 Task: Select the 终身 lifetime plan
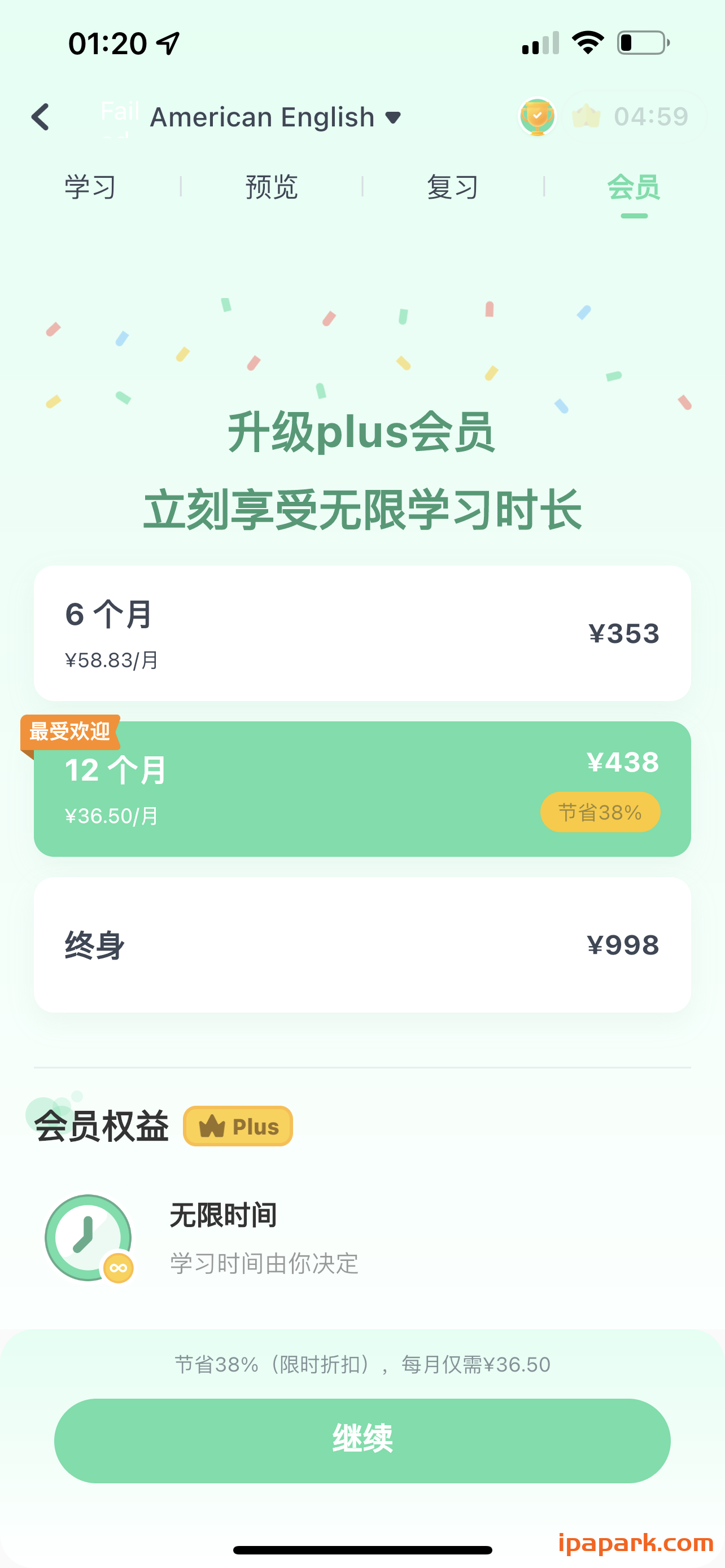tap(362, 944)
